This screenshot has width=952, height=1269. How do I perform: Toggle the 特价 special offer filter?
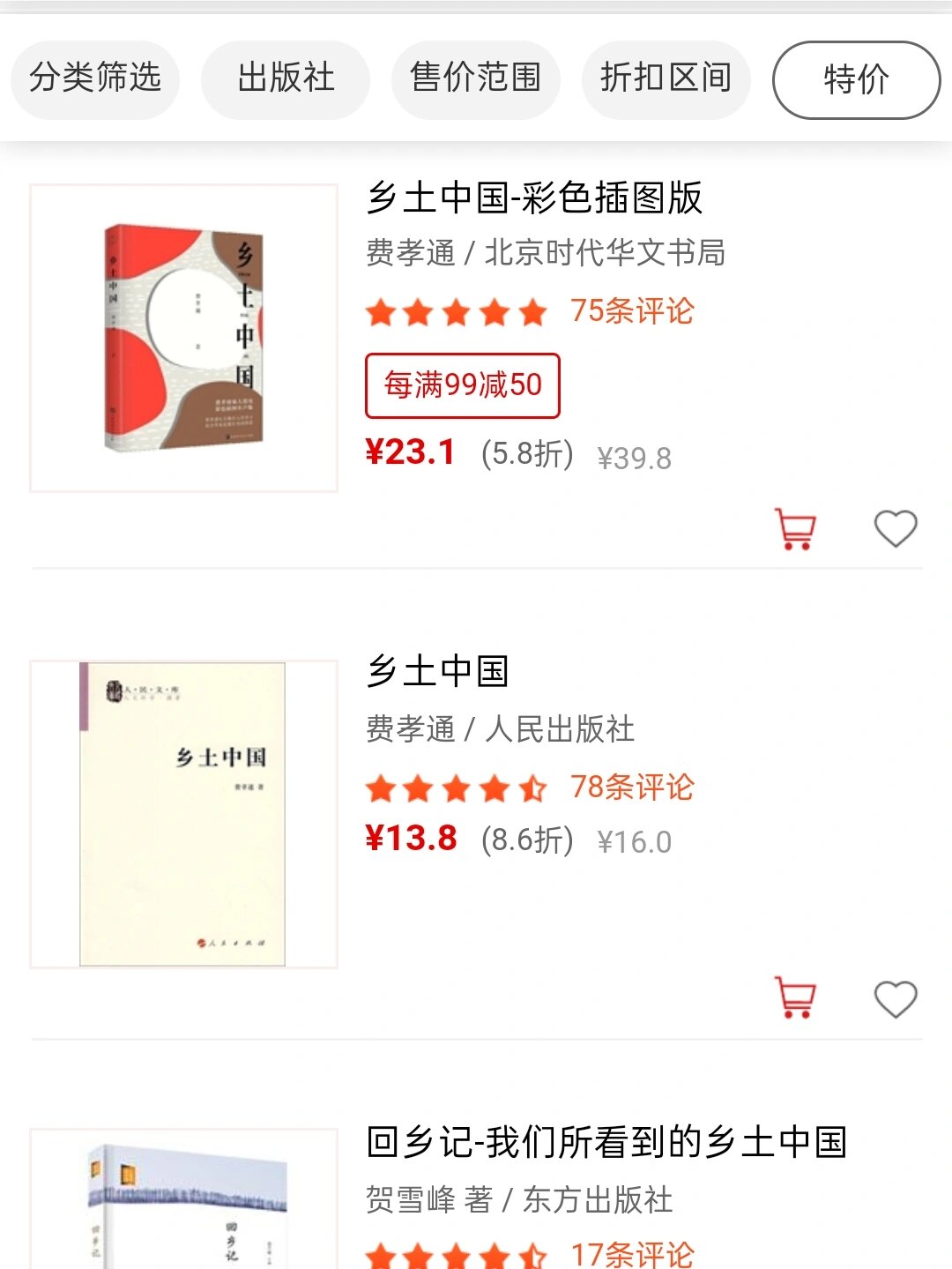pos(855,79)
